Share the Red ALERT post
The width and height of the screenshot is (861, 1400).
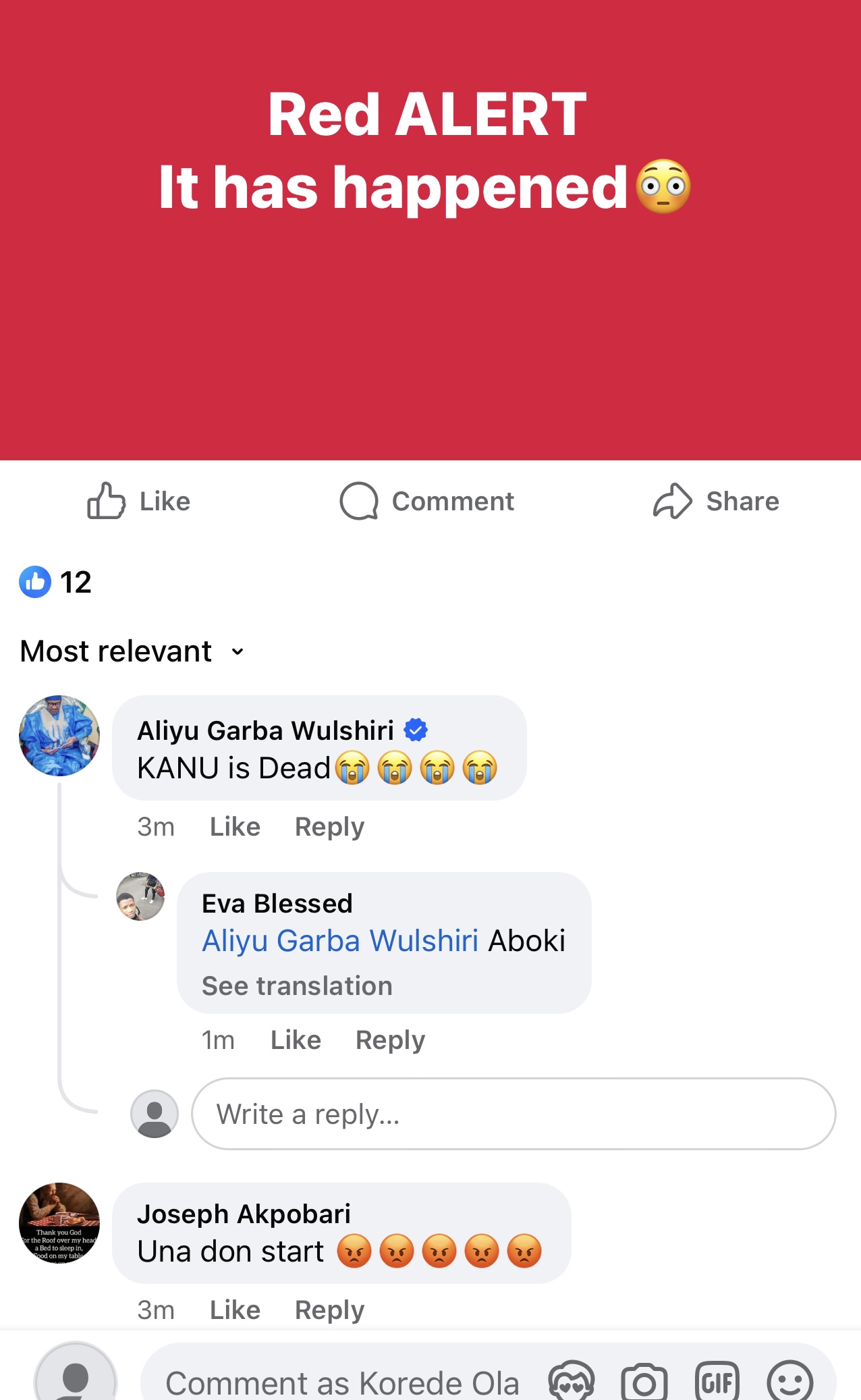[716, 502]
